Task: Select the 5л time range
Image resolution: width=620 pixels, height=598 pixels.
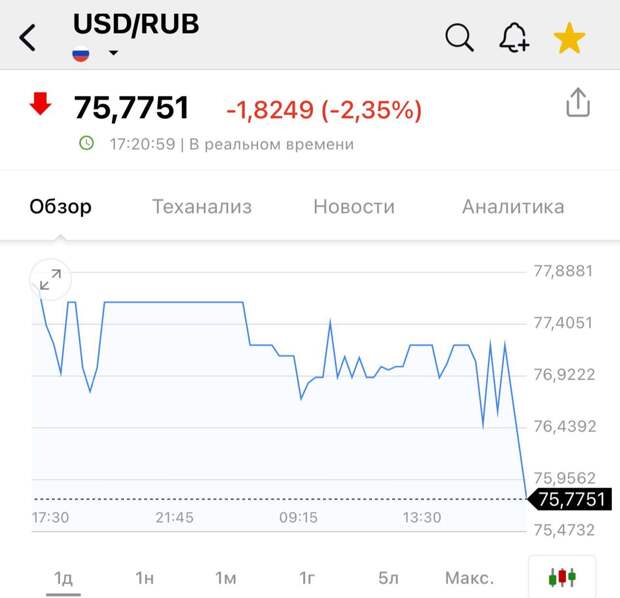Action: (388, 578)
